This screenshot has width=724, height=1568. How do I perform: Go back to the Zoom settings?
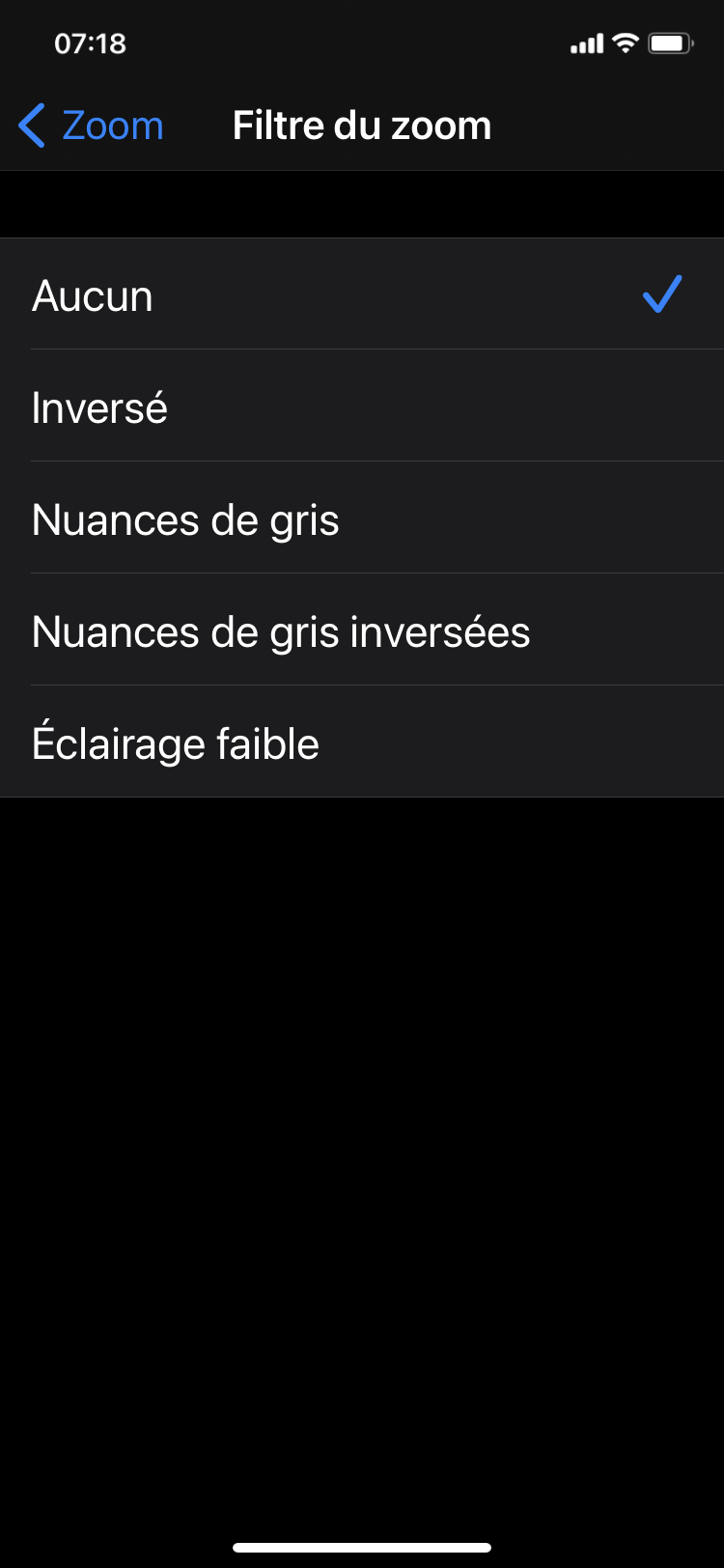pyautogui.click(x=92, y=126)
